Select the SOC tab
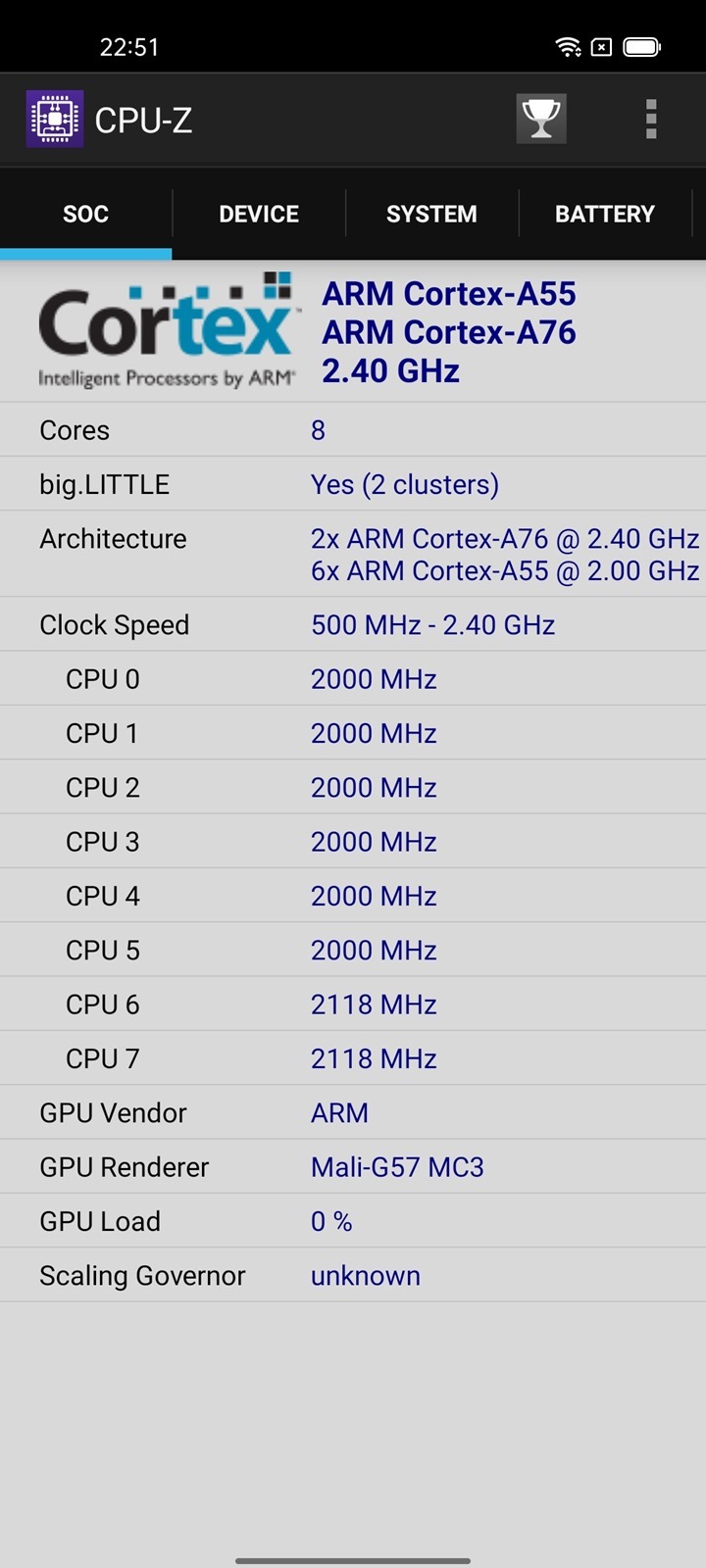Image resolution: width=706 pixels, height=1568 pixels. coord(86,214)
